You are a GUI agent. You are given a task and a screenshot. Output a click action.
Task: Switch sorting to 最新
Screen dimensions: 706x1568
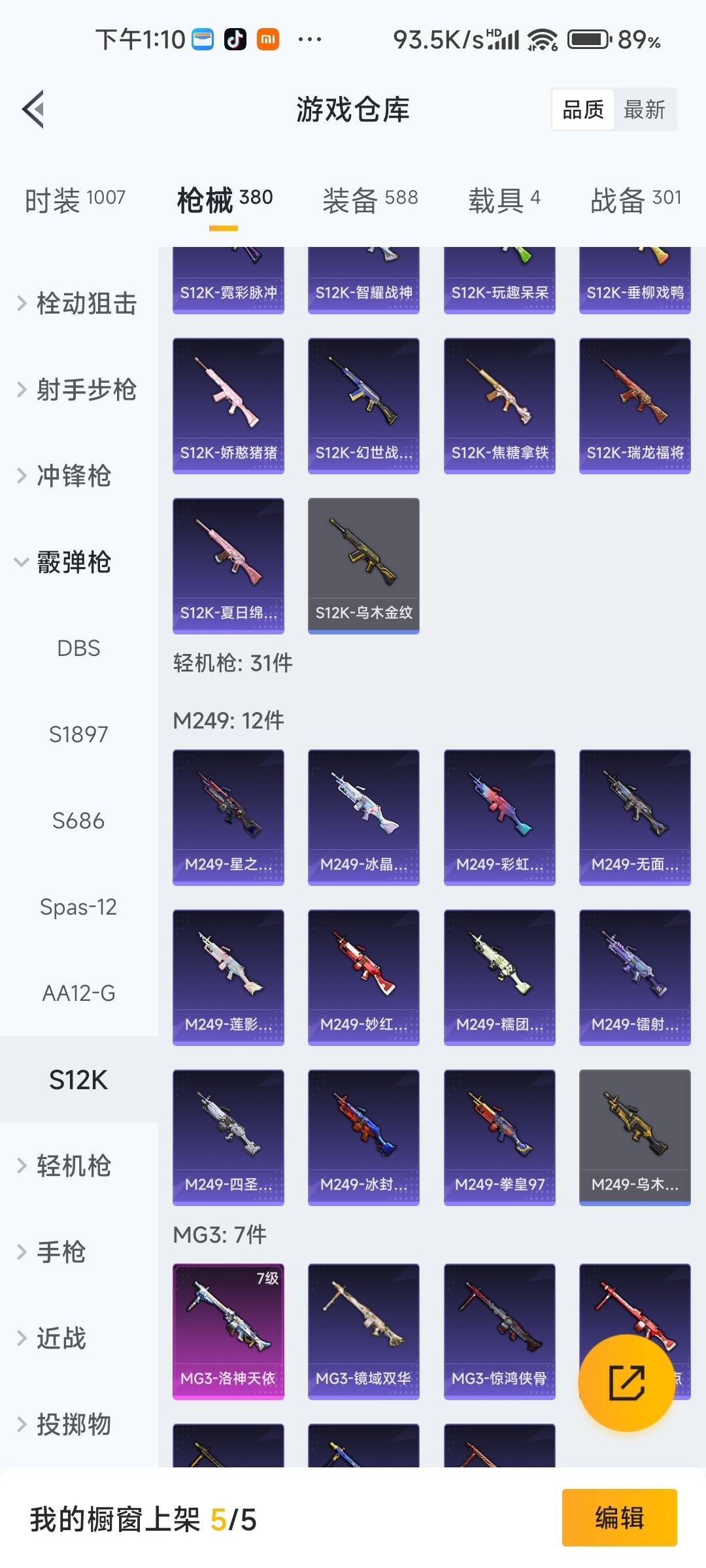[645, 109]
